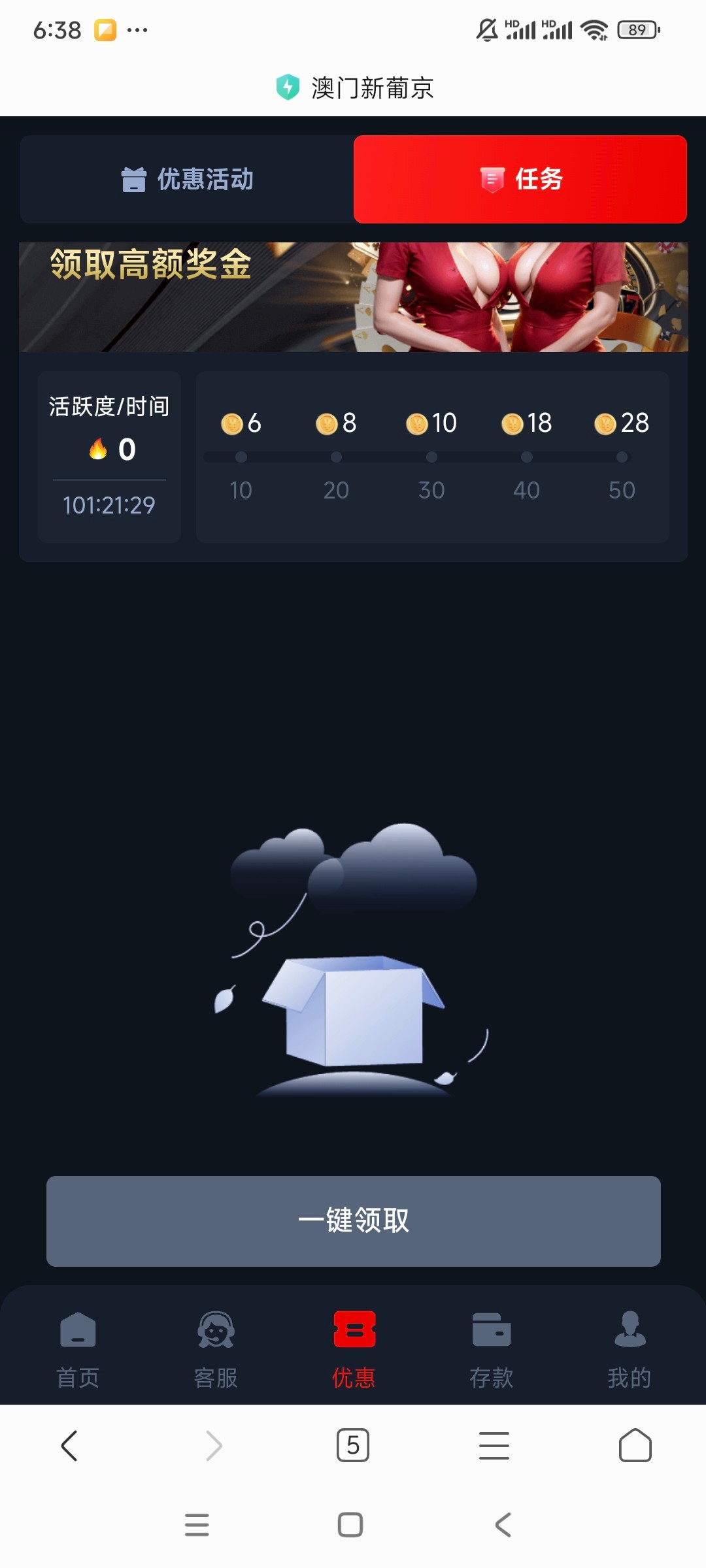The image size is (706, 1568).
Task: Open the 我的 profile tab
Action: (629, 1348)
